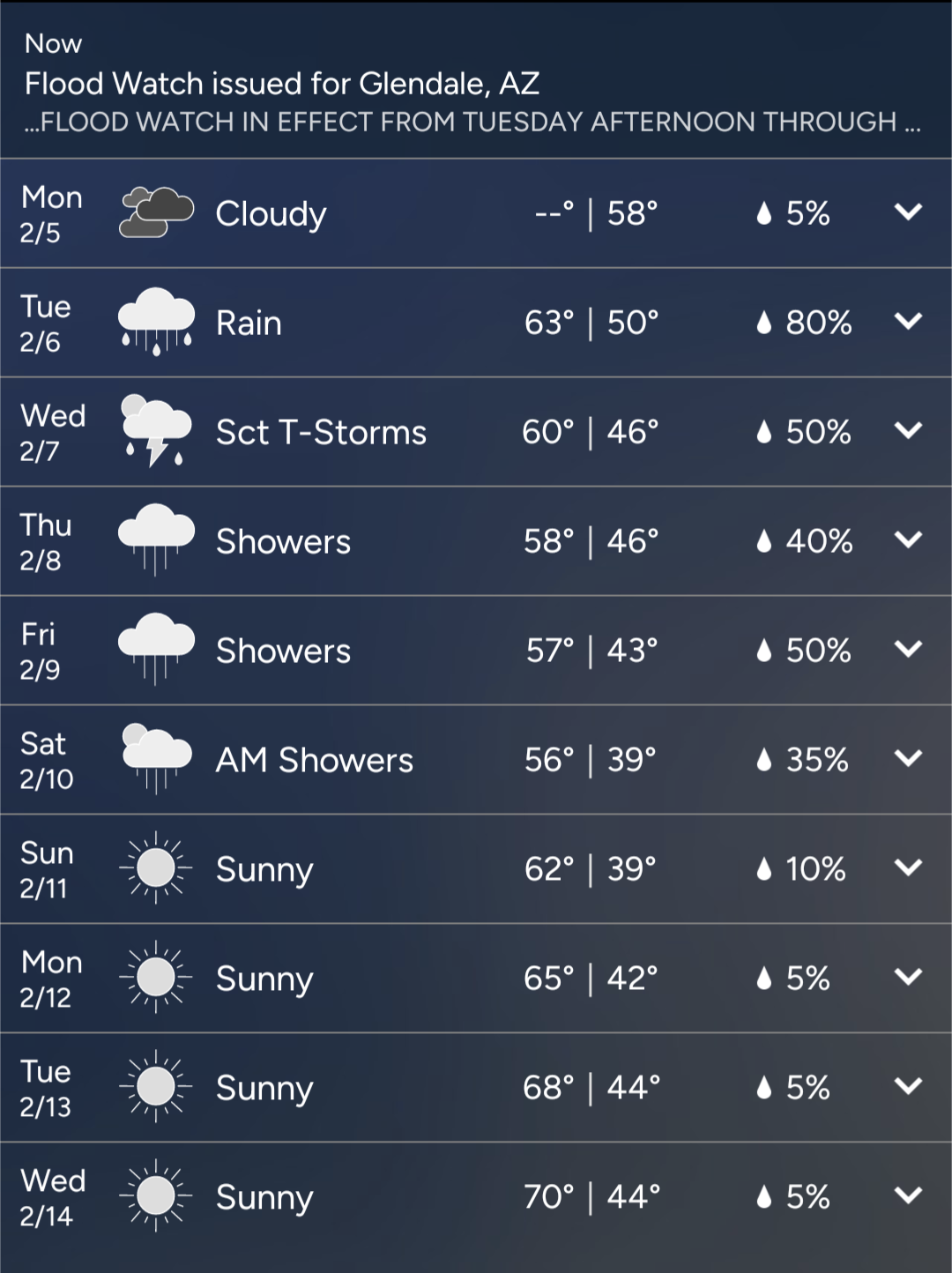952x1273 pixels.
Task: Select the Friday 2/9 Showers row
Action: (476, 650)
